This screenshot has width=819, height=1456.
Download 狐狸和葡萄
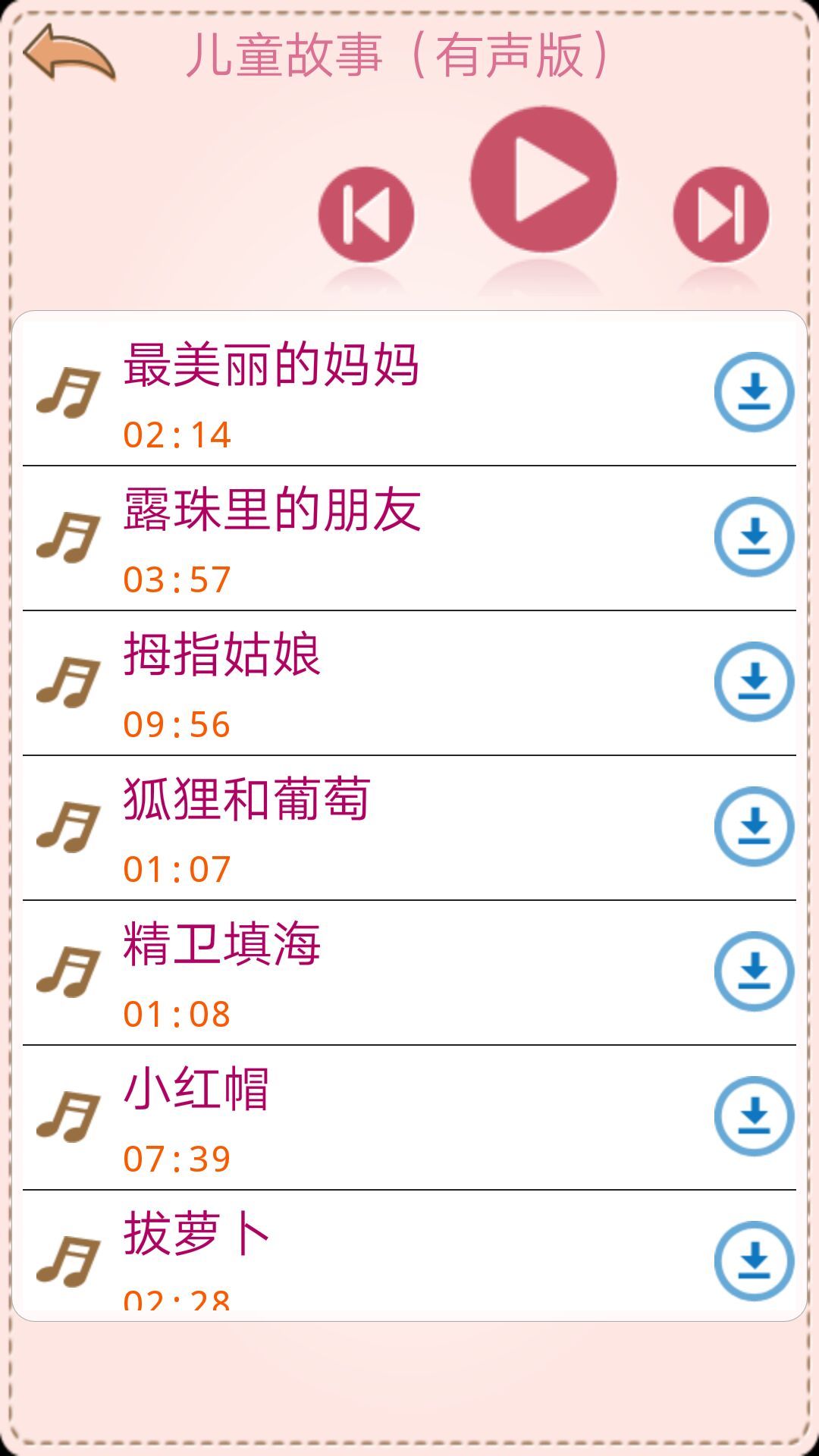click(x=754, y=827)
